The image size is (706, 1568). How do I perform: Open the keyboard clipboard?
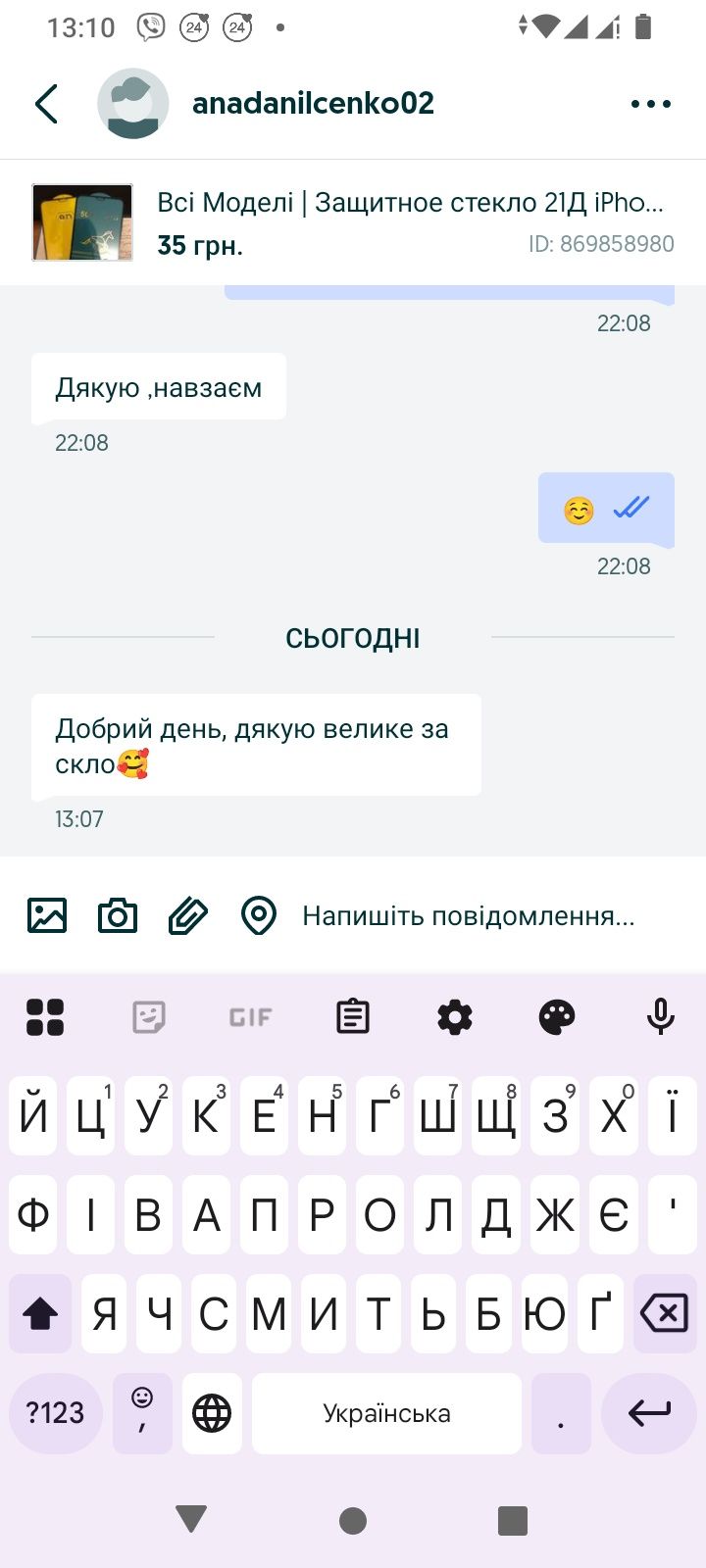pos(353,1017)
